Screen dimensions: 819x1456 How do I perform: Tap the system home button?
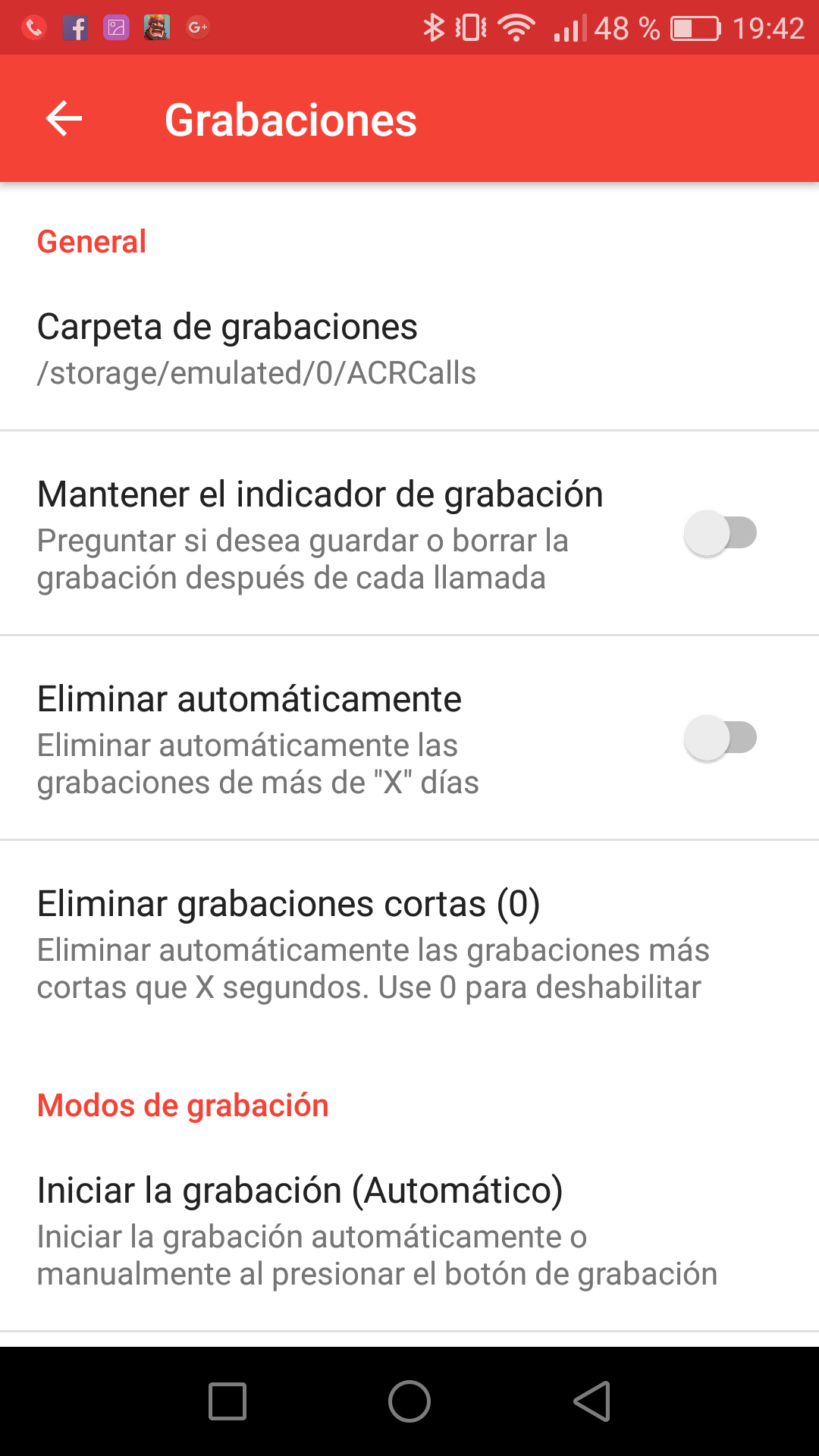coord(409,1401)
